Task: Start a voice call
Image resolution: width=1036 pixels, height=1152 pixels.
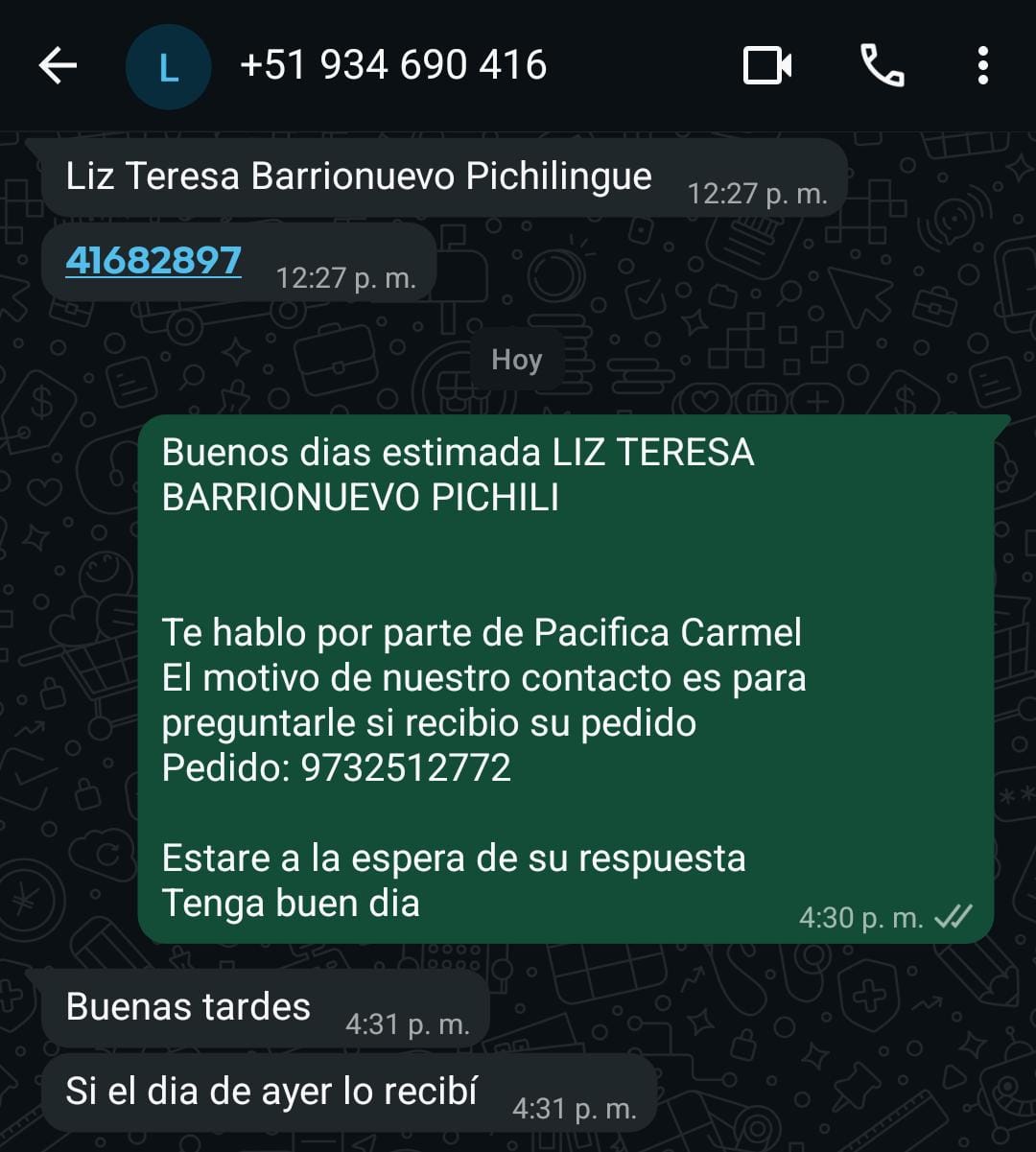Action: click(882, 66)
